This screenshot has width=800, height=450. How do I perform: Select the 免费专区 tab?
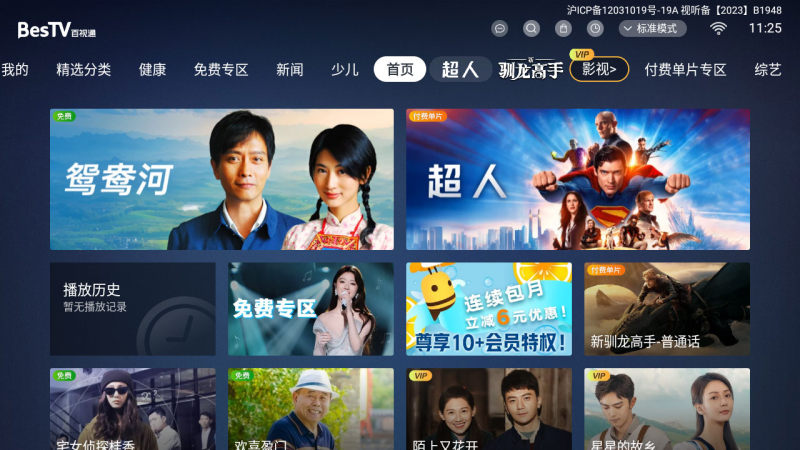[x=221, y=70]
